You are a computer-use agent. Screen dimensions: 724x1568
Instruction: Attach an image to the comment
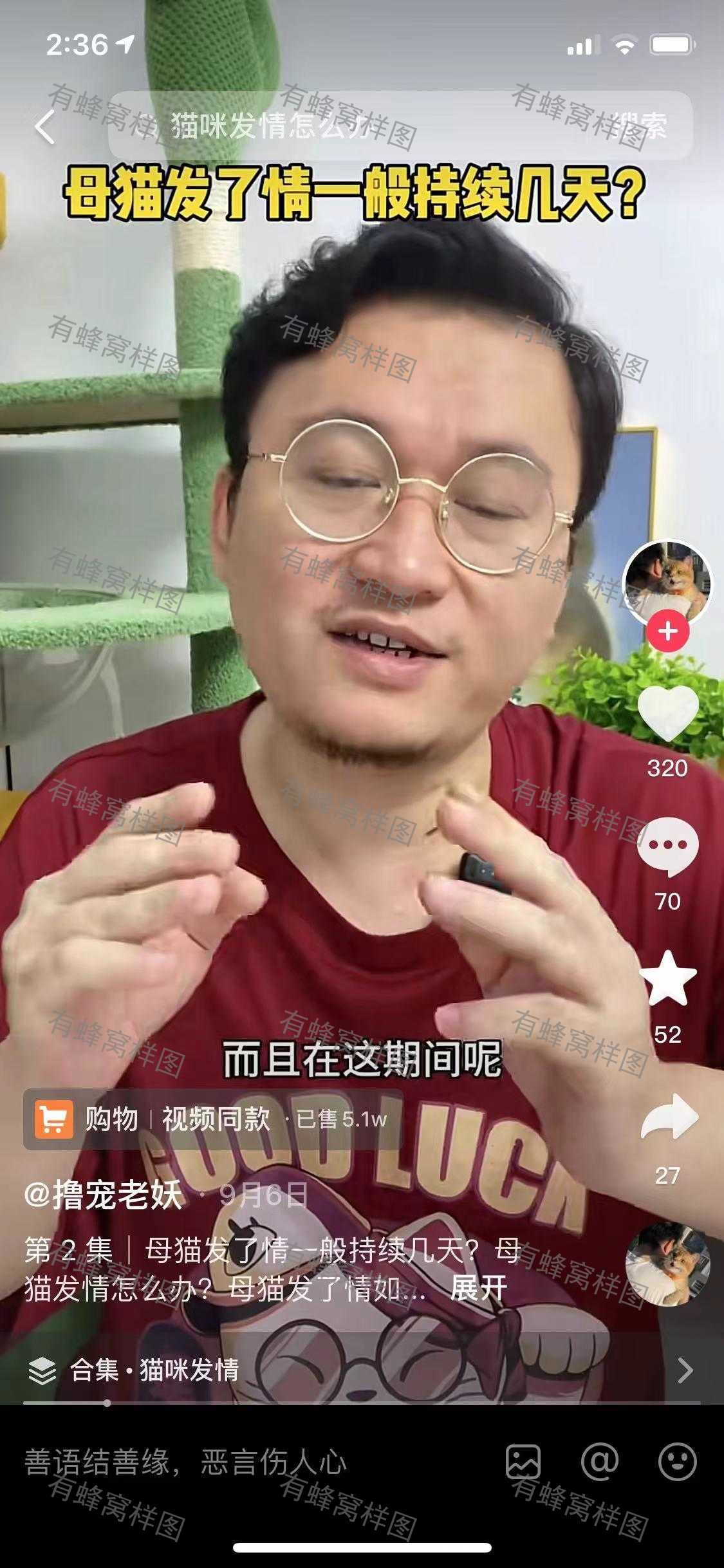tap(523, 1462)
